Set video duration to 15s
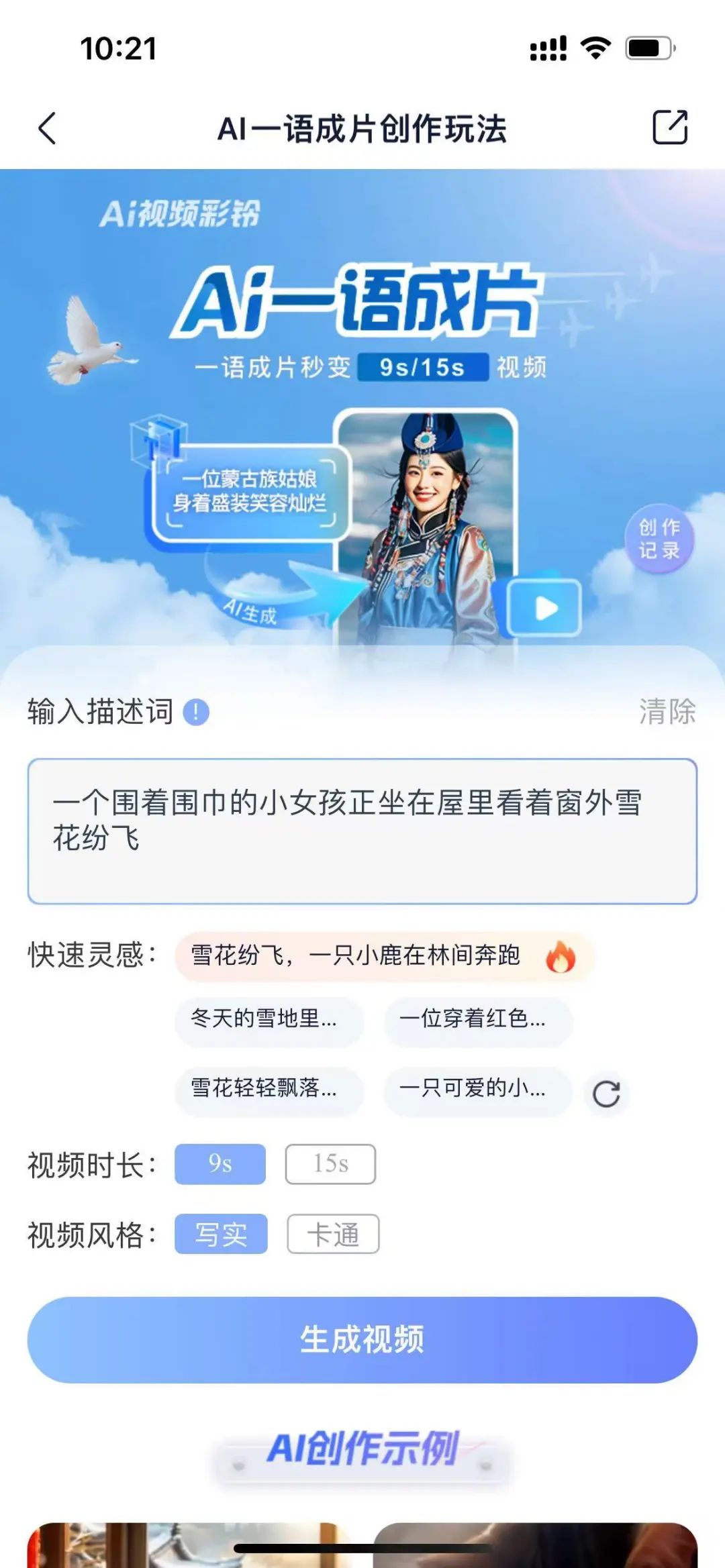The image size is (725, 1568). pos(330,1164)
